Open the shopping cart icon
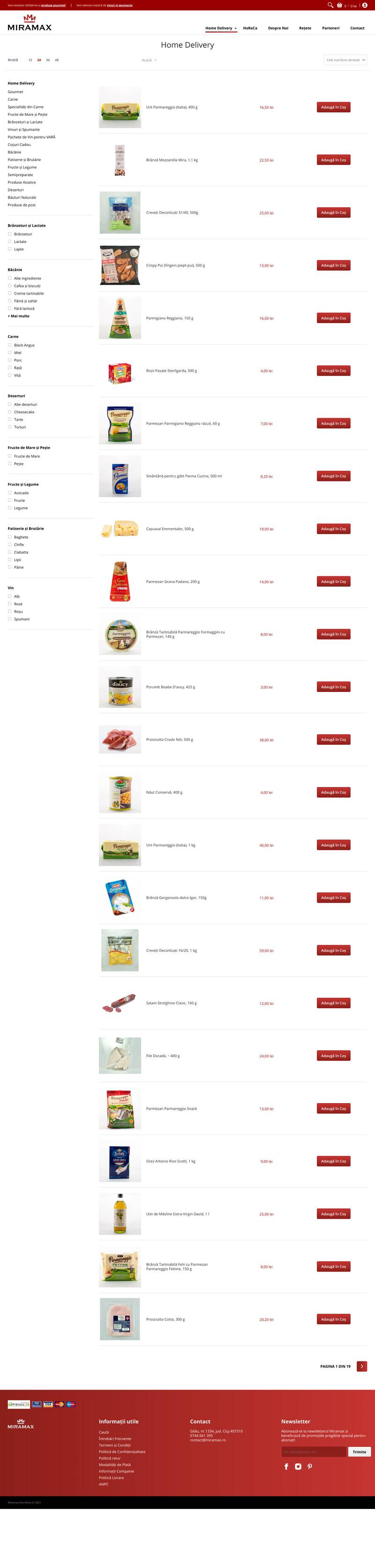 [340, 5]
